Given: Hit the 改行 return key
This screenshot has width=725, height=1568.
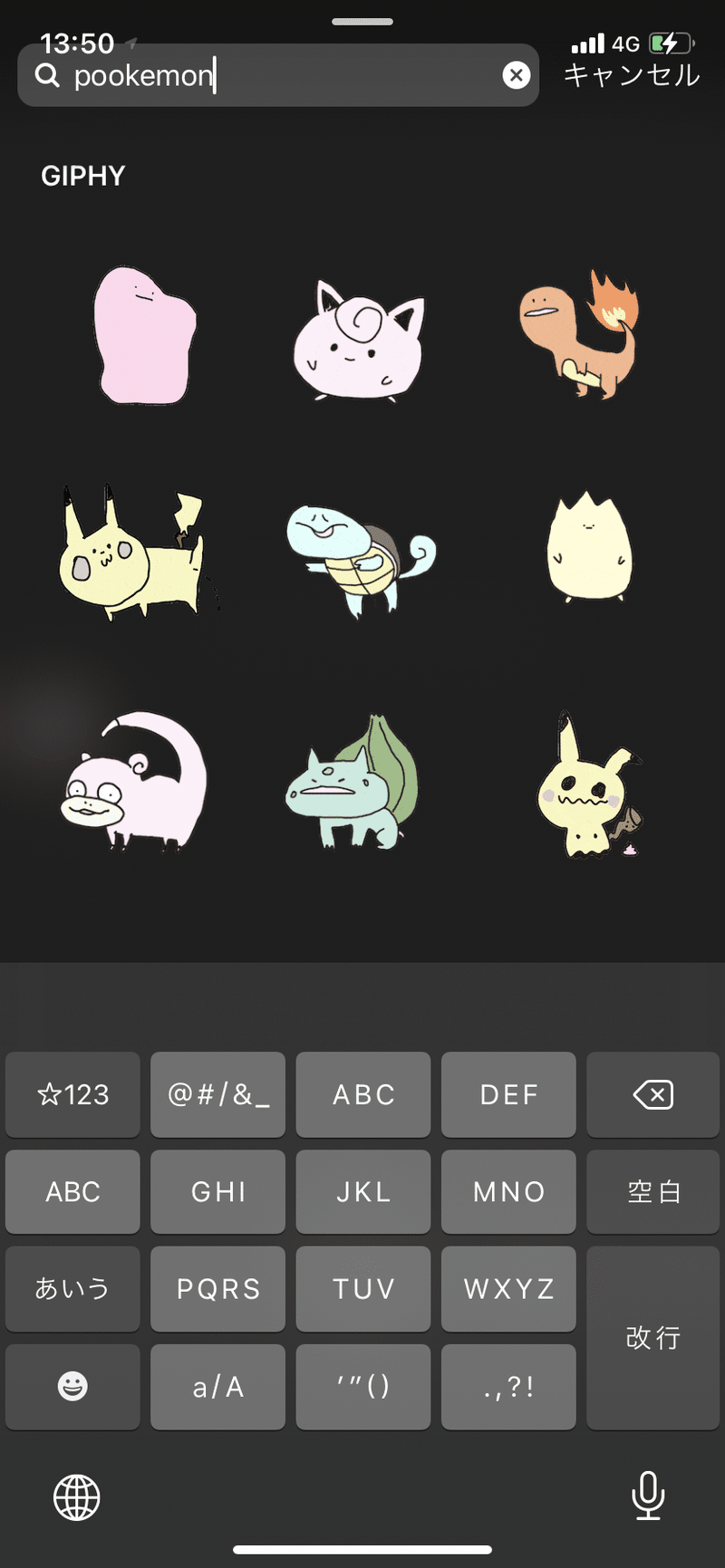Looking at the screenshot, I should pos(653,1338).
